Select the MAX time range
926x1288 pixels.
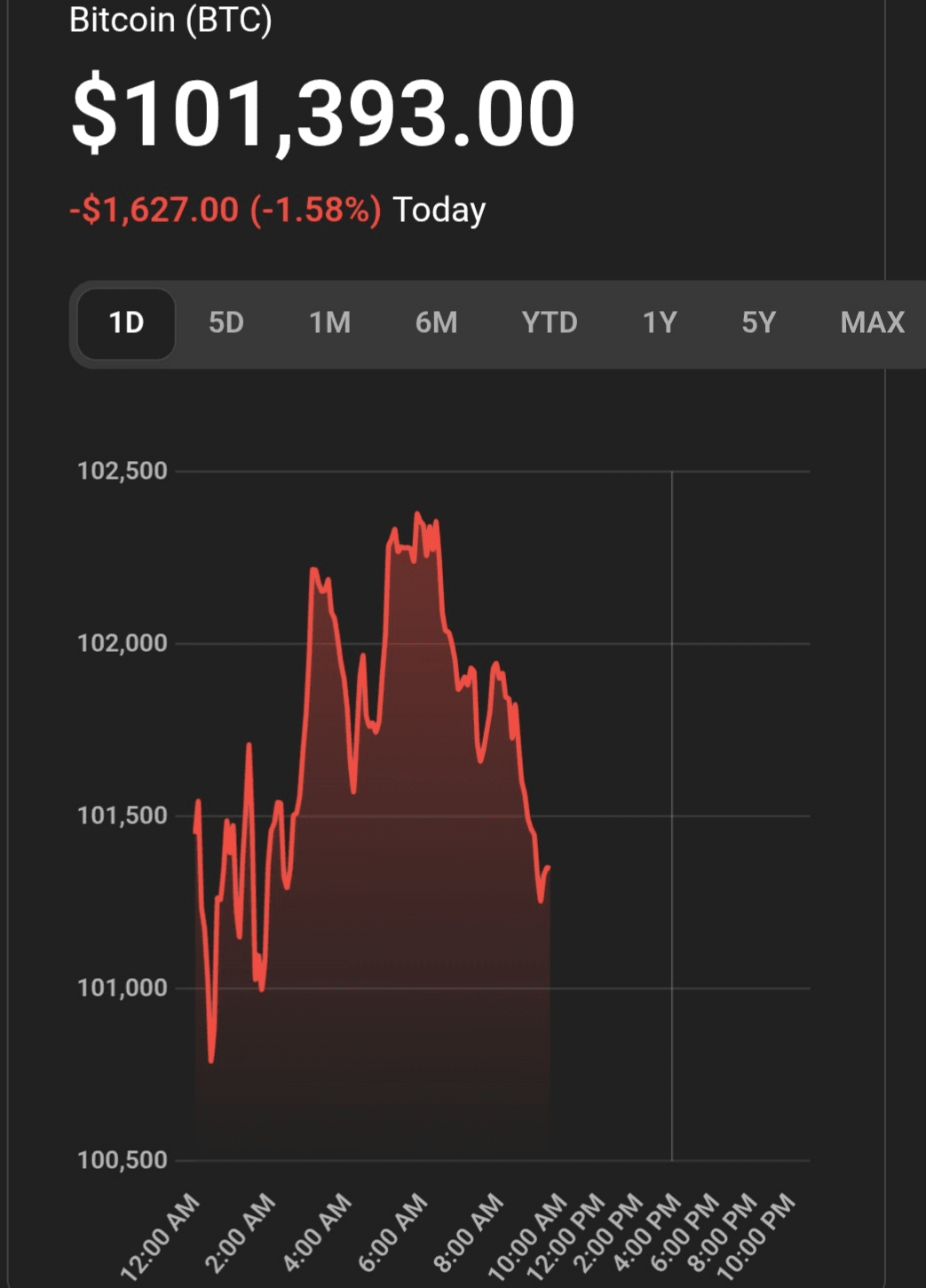click(873, 323)
